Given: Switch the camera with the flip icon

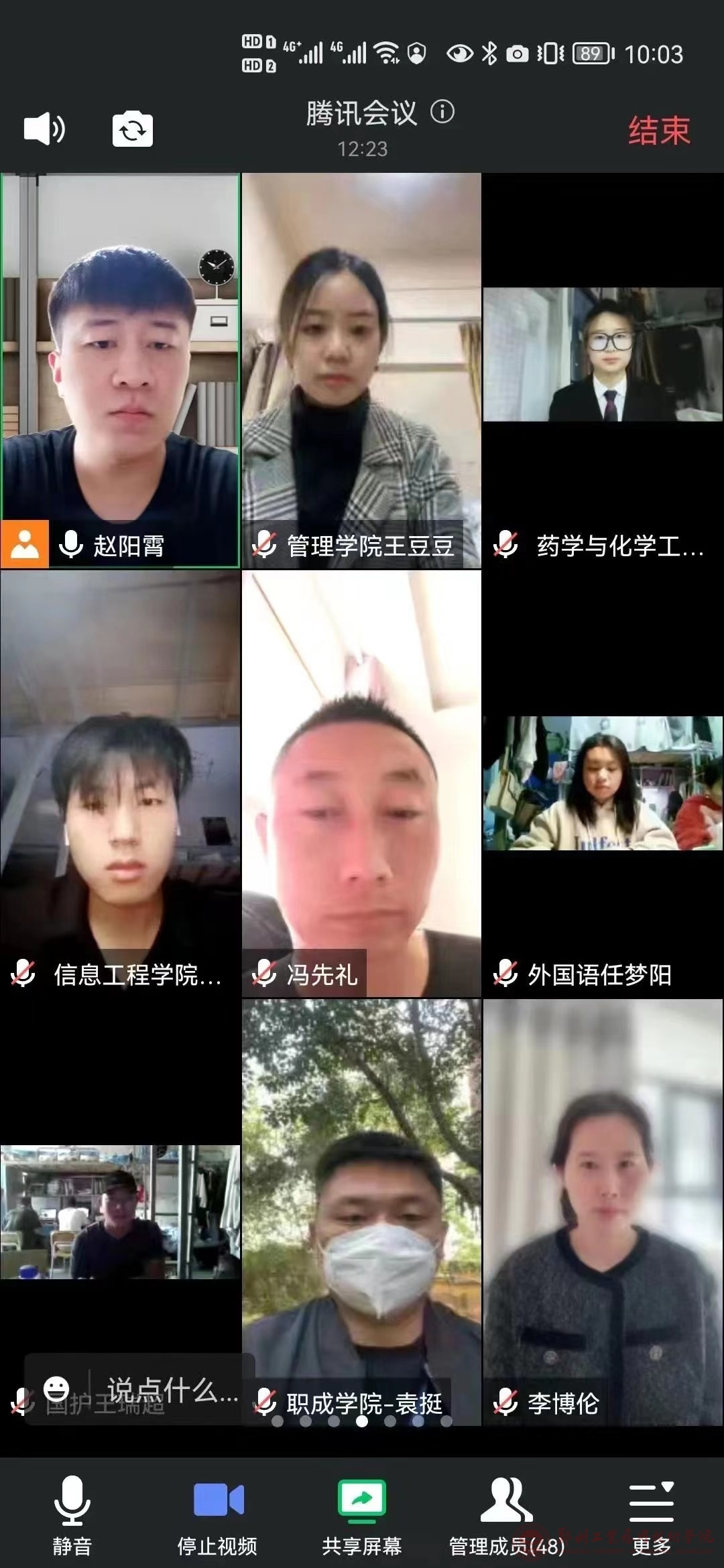Looking at the screenshot, I should [132, 129].
